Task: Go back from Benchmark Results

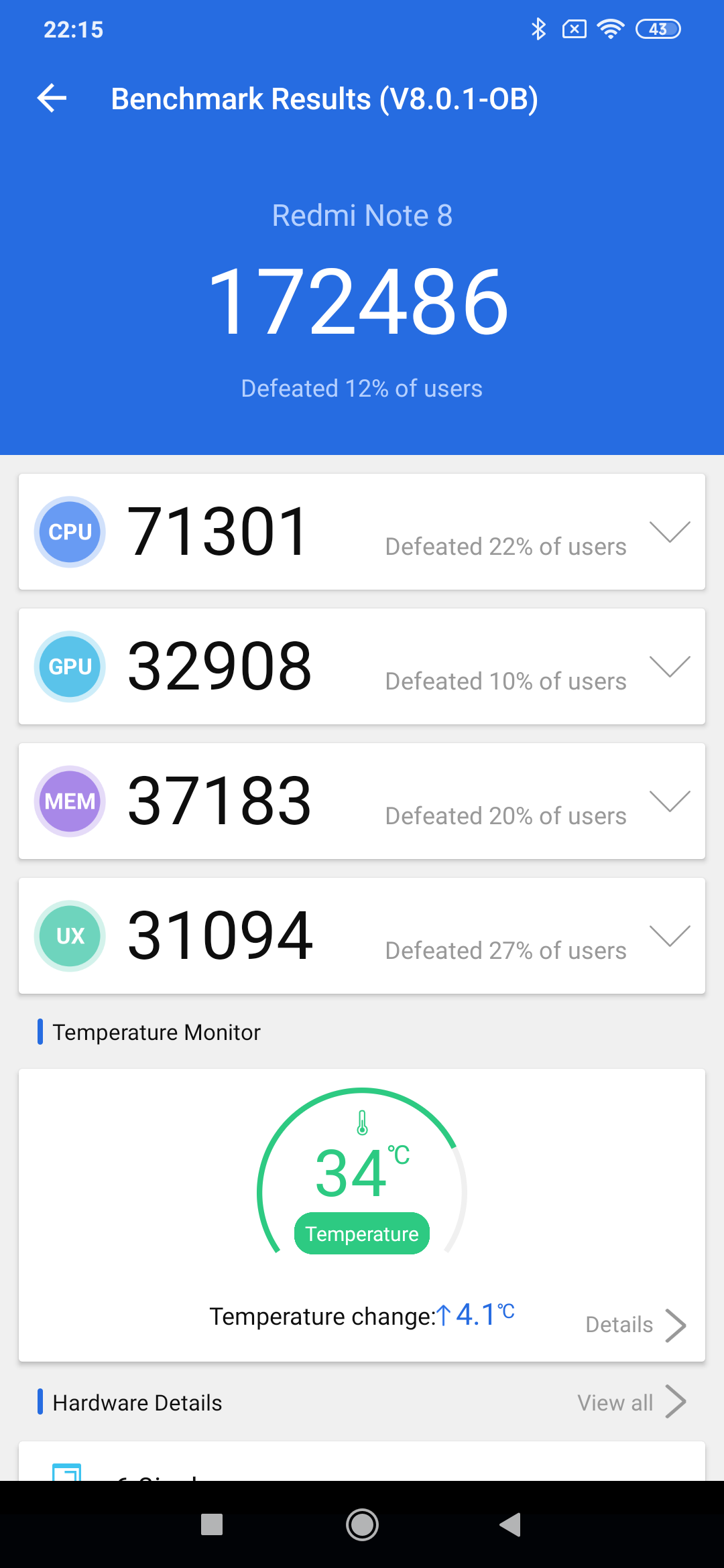Action: pos(52,99)
